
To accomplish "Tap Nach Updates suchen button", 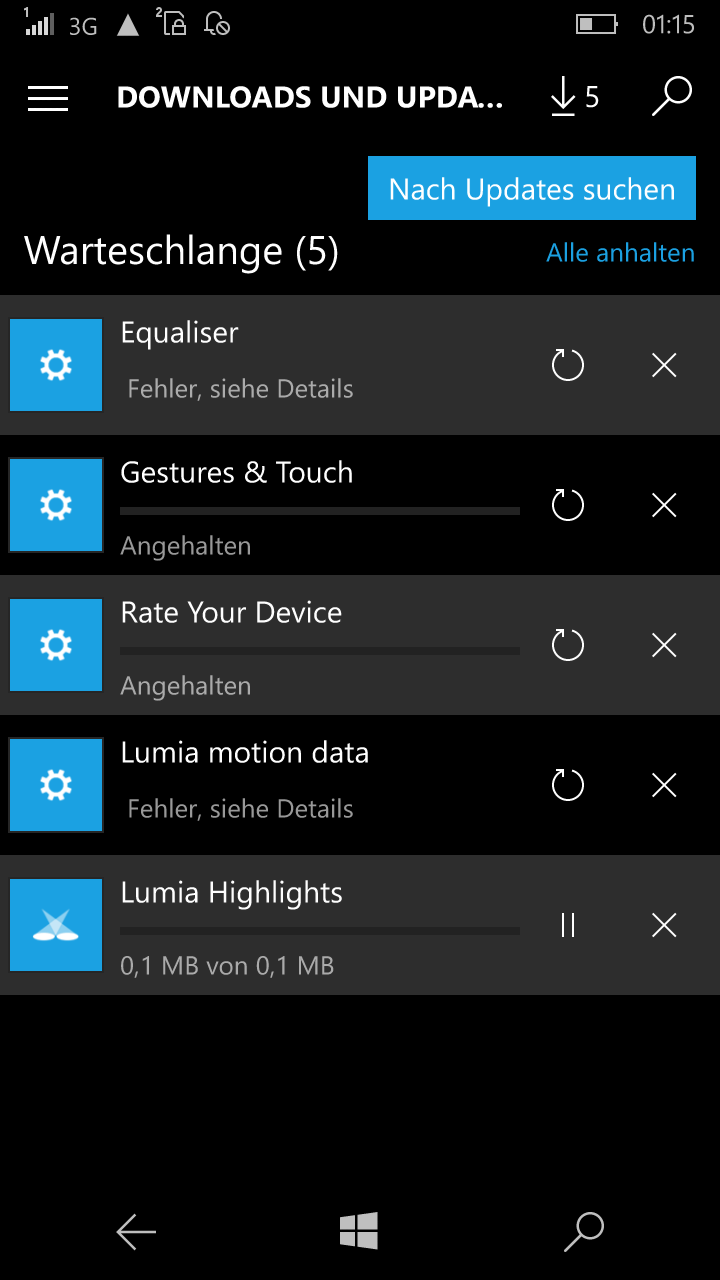I will coord(532,188).
